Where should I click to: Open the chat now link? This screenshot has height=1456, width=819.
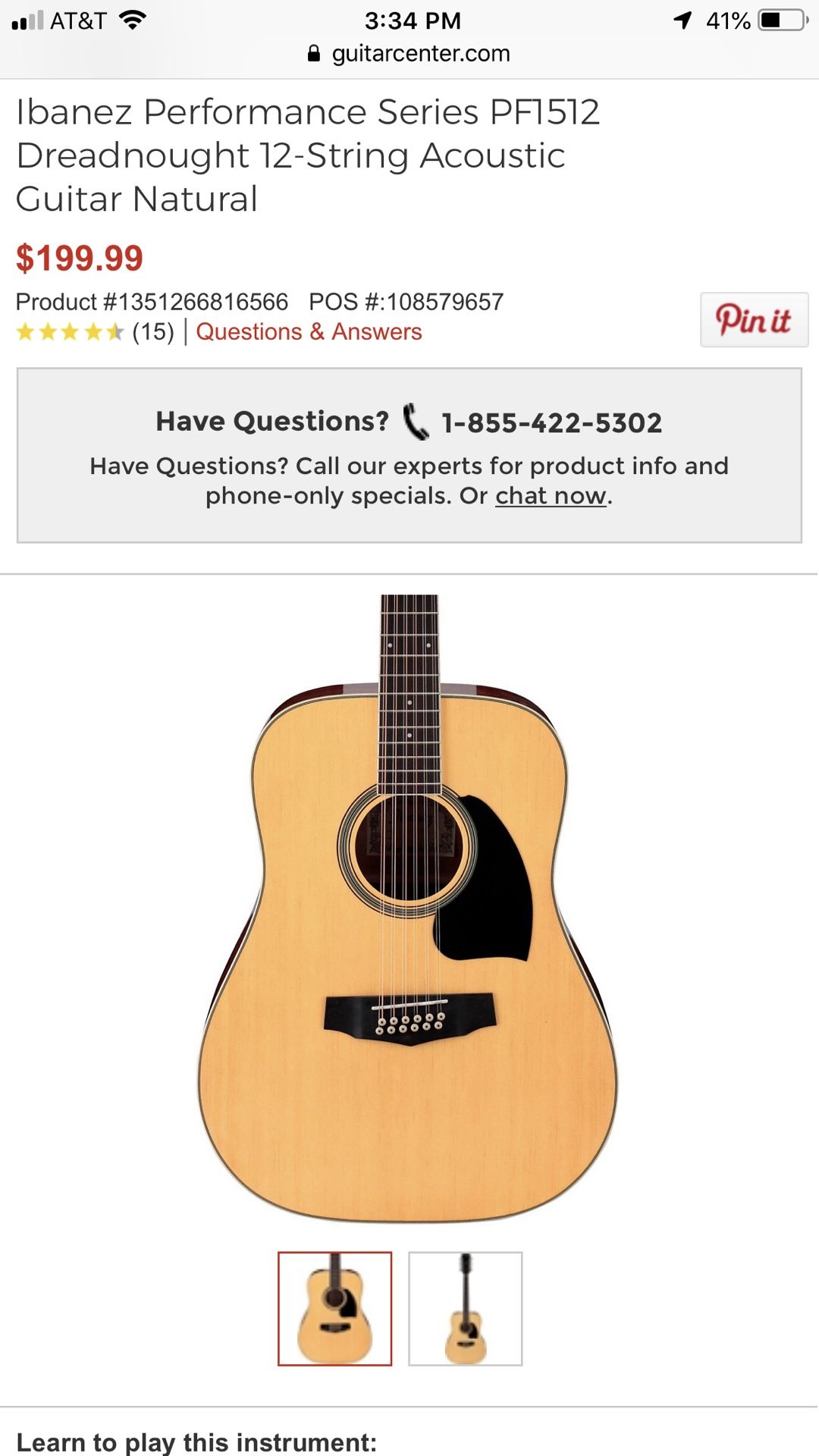551,496
